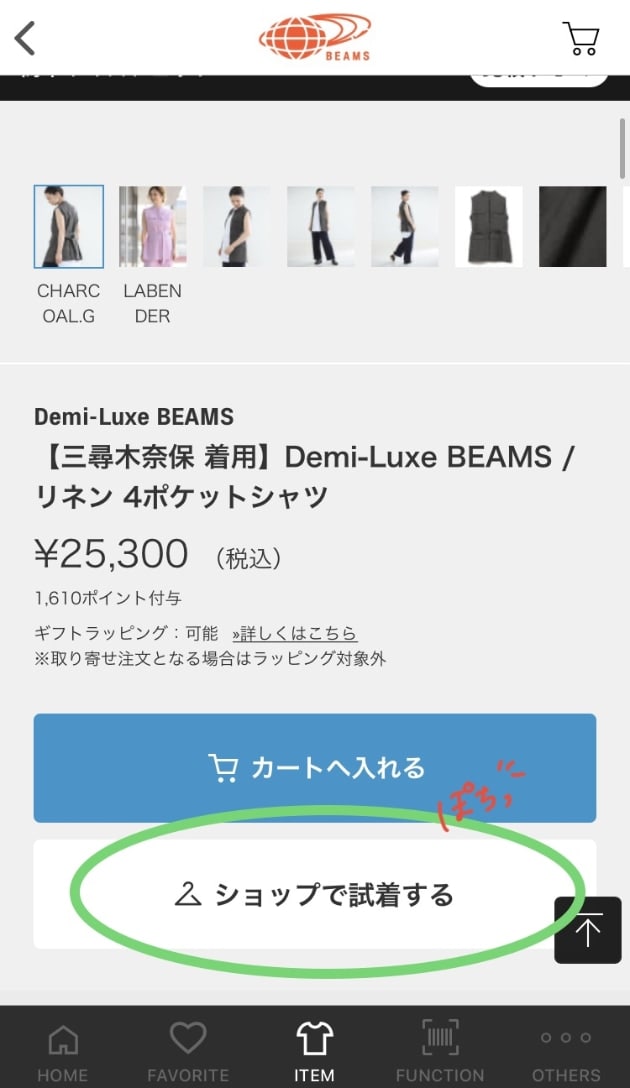Open the FUNCTION tab
The height and width of the screenshot is (1088, 630).
(440, 1052)
